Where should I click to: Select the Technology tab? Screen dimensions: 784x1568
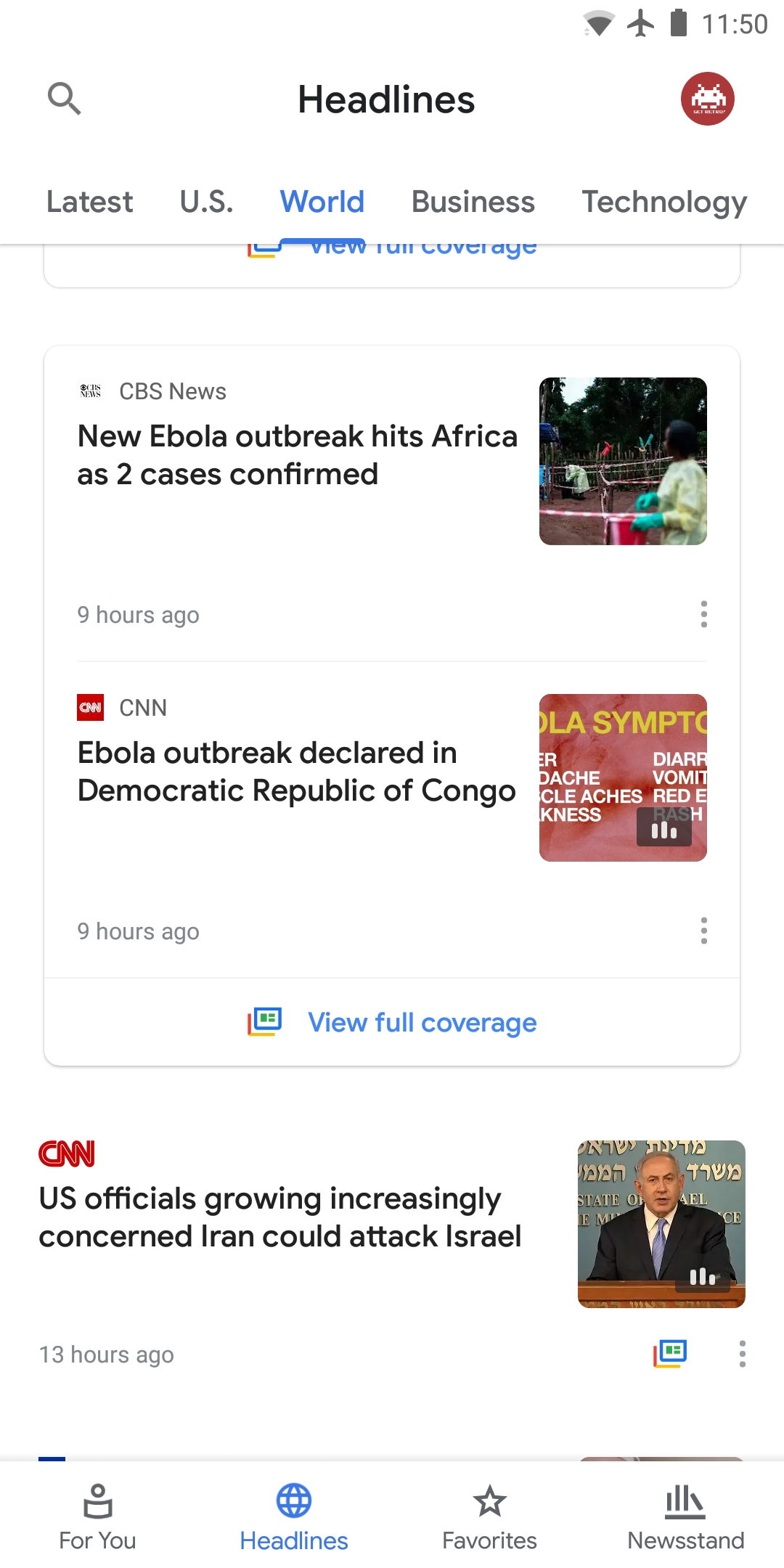(x=664, y=202)
